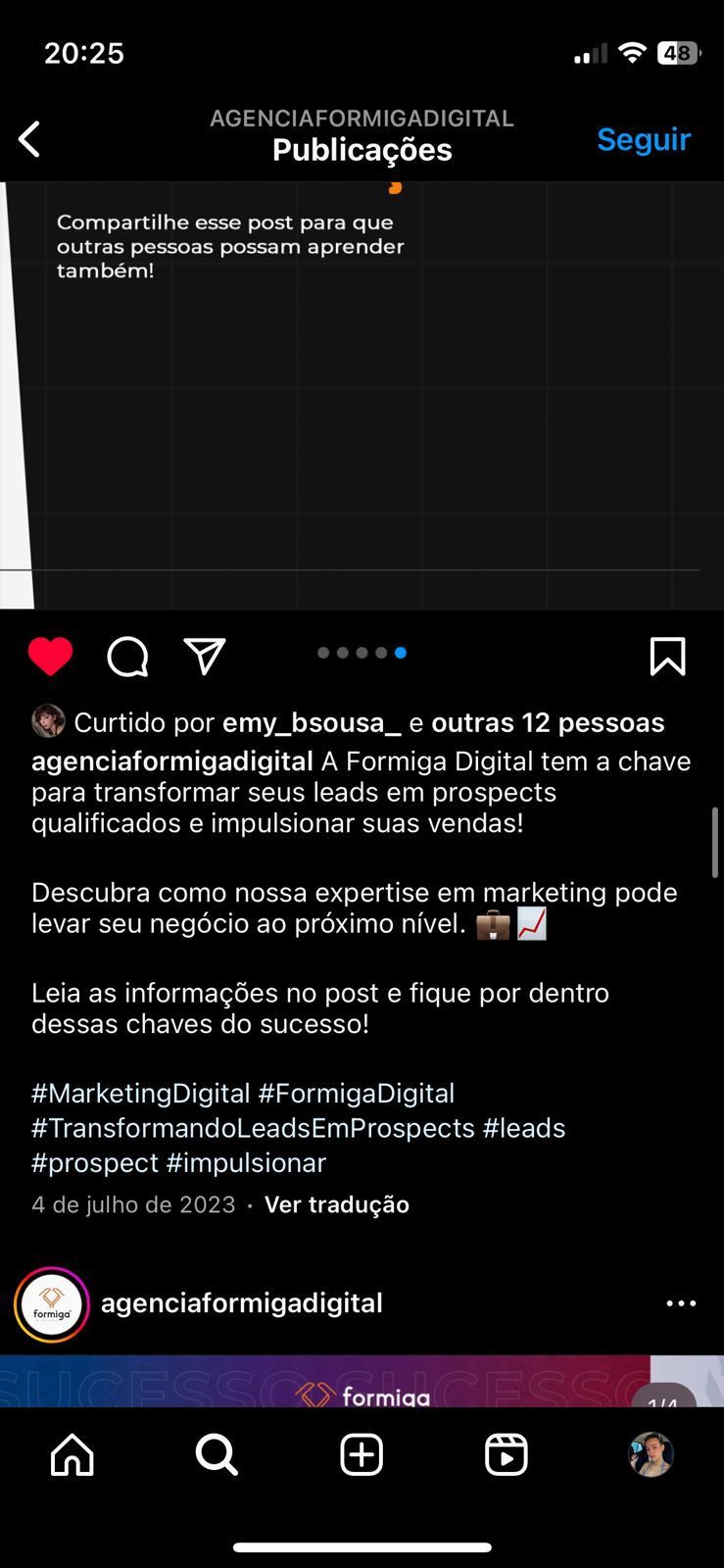Go back using the top-left arrow
Viewport: 724px width, 1568px height.
tap(29, 139)
